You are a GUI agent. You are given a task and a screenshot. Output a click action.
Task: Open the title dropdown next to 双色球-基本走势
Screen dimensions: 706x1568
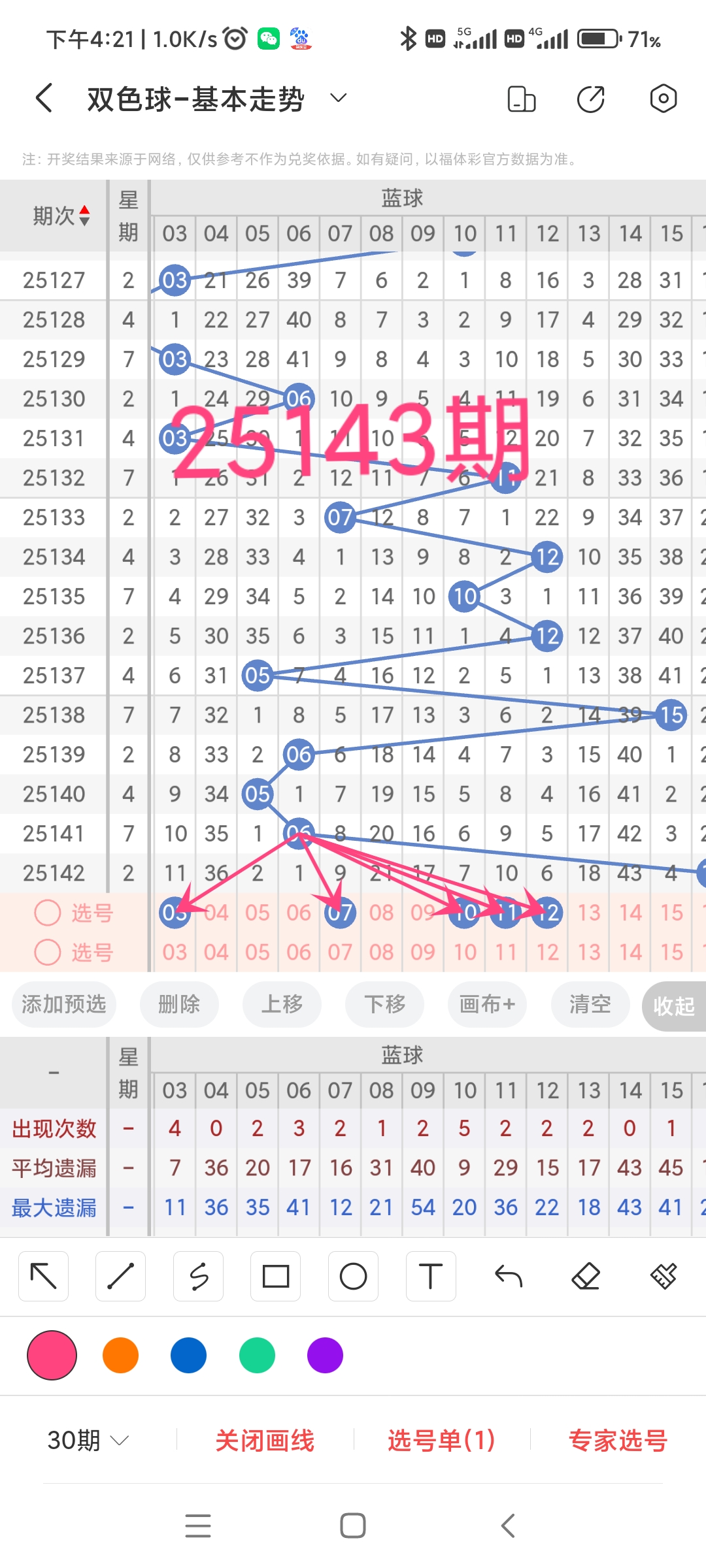[337, 98]
